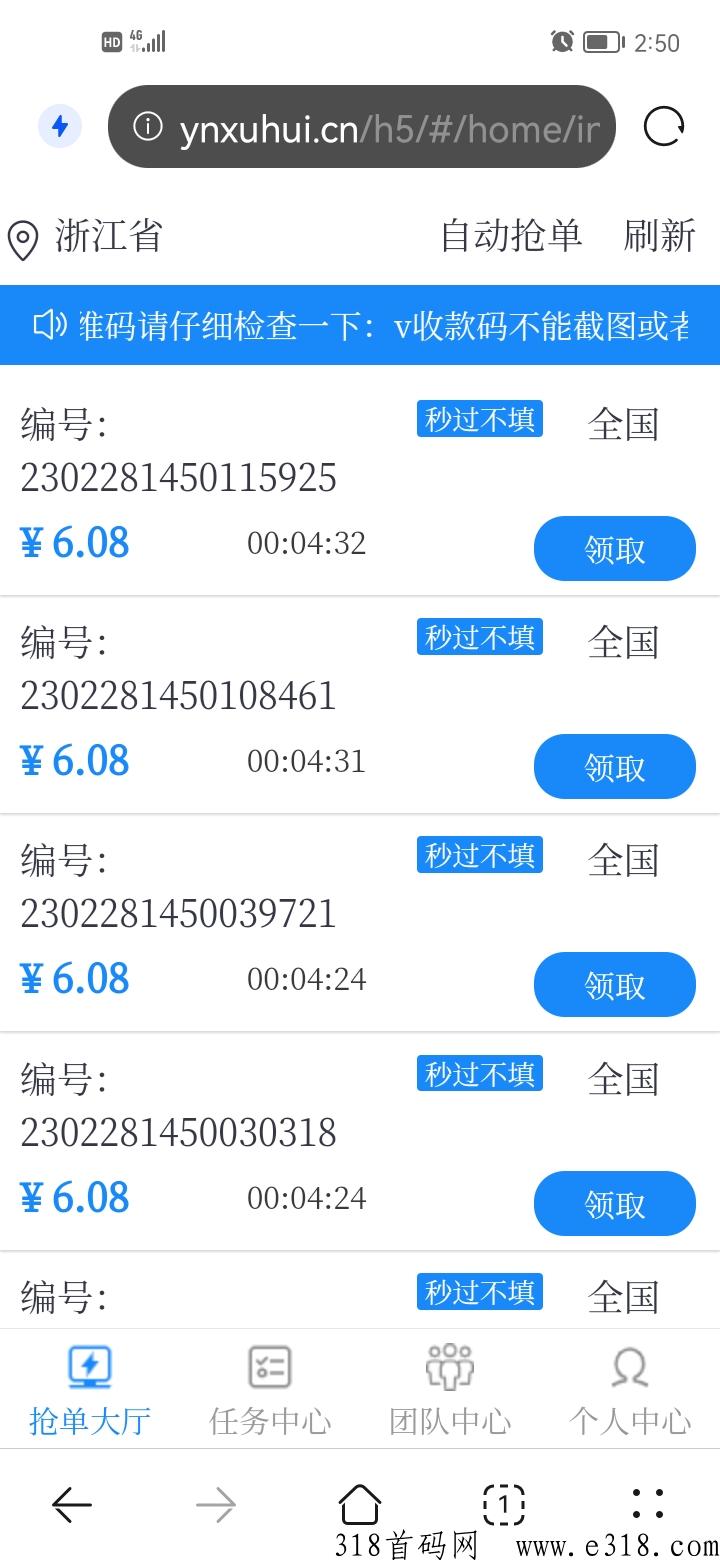Viewport: 720px width, 1560px height.
Task: Select the 抢单大厅 tab
Action: (x=90, y=1389)
